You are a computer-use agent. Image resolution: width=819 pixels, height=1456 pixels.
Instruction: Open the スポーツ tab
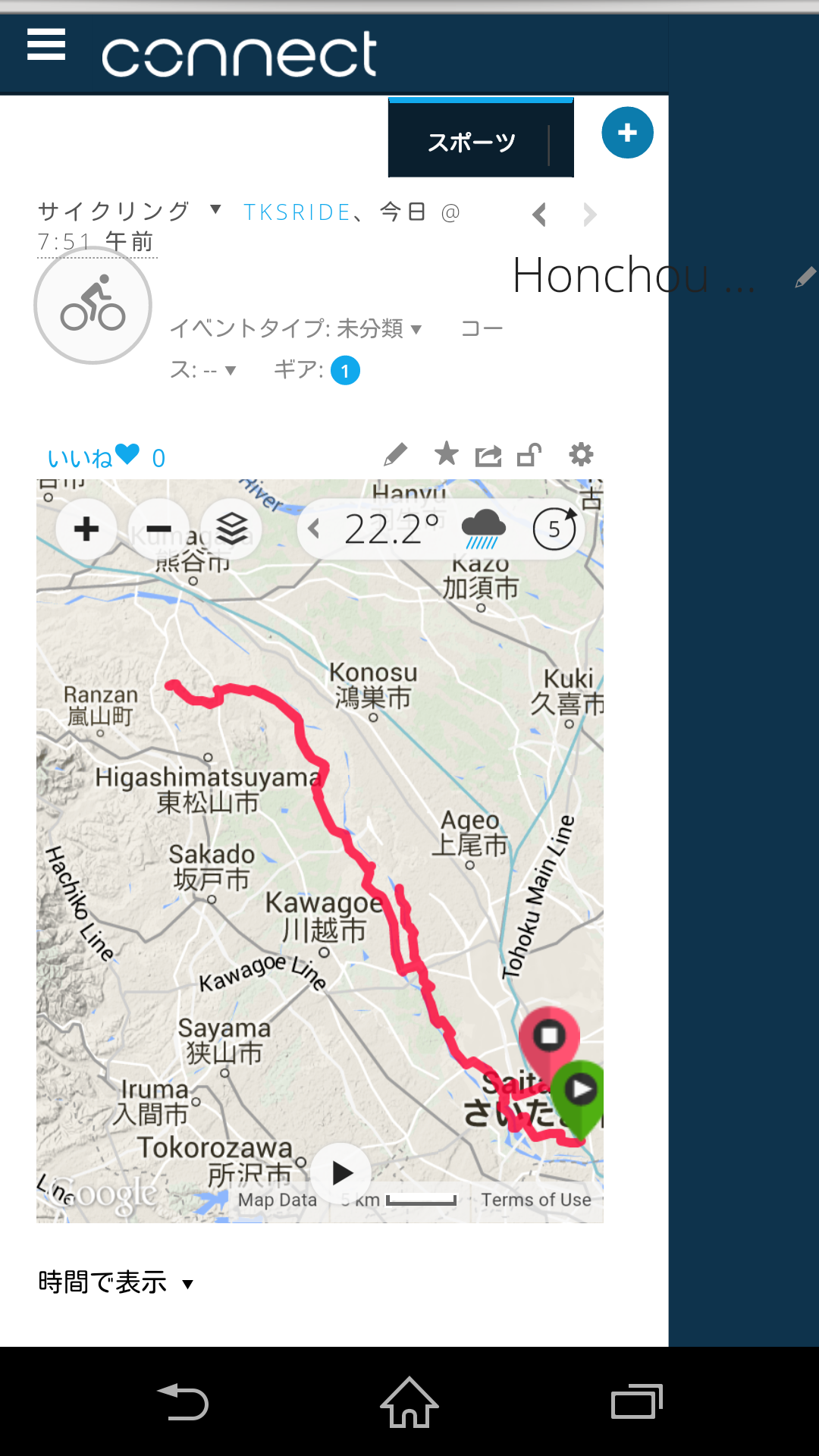pos(472,142)
